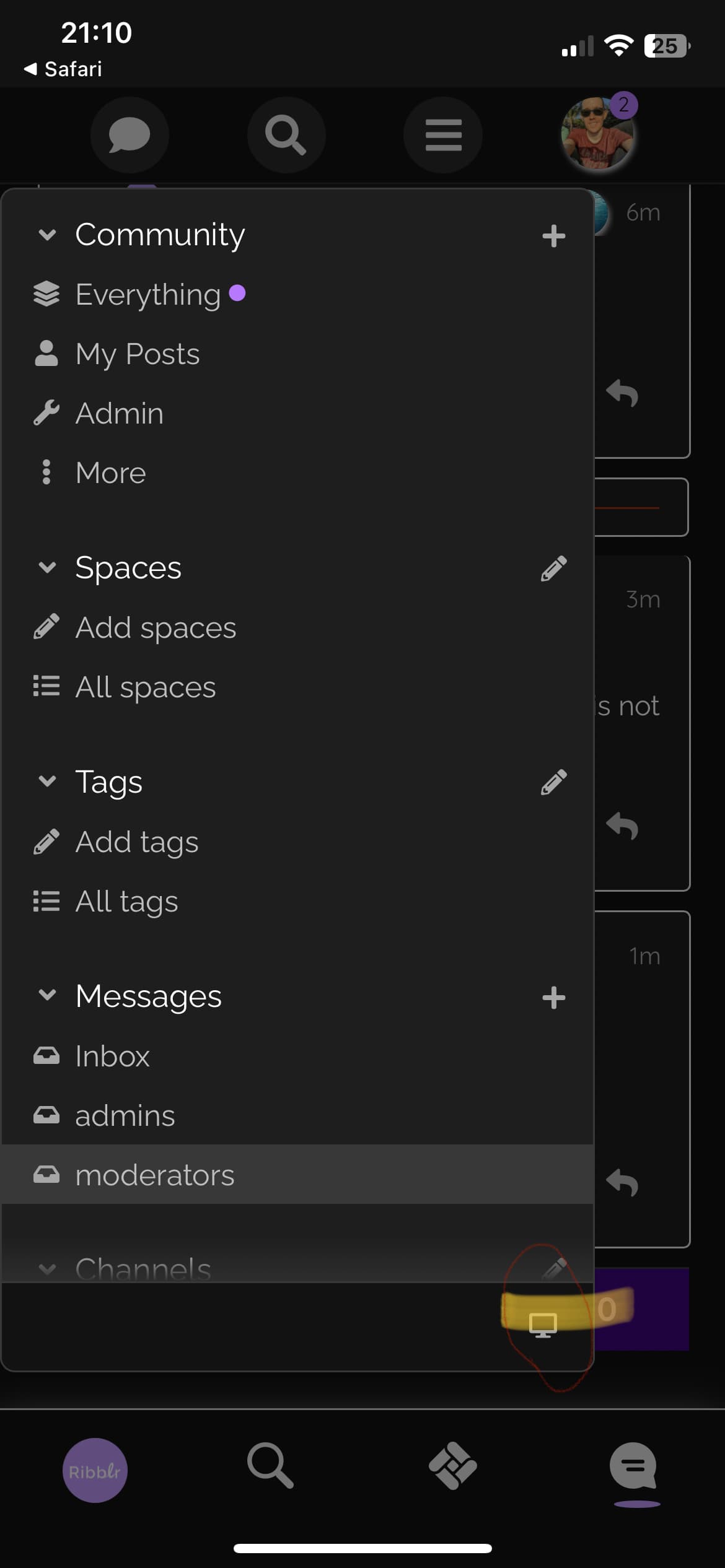Collapse the Community section
725x1568 pixels.
click(x=48, y=235)
